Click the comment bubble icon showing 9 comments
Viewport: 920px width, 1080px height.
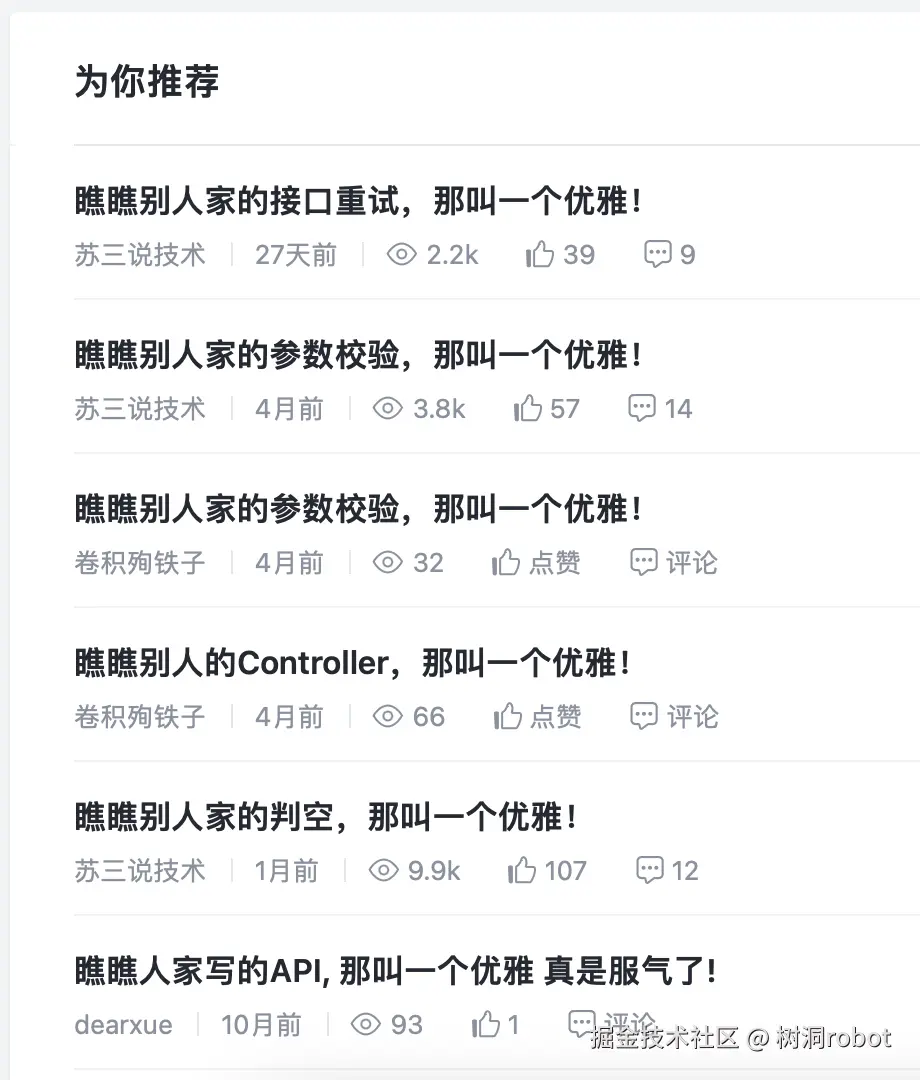pyautogui.click(x=657, y=254)
